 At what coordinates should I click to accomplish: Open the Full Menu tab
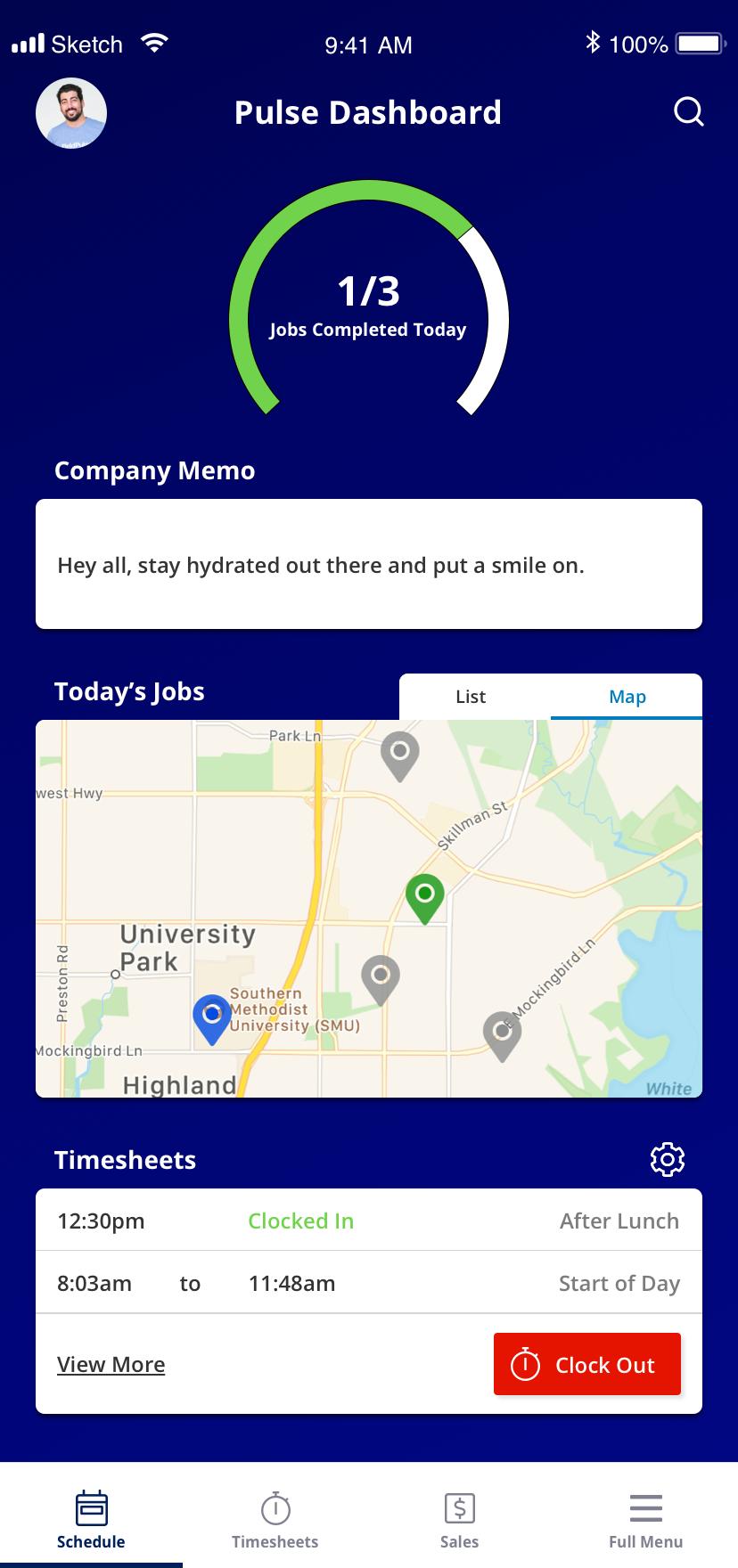point(645,1520)
